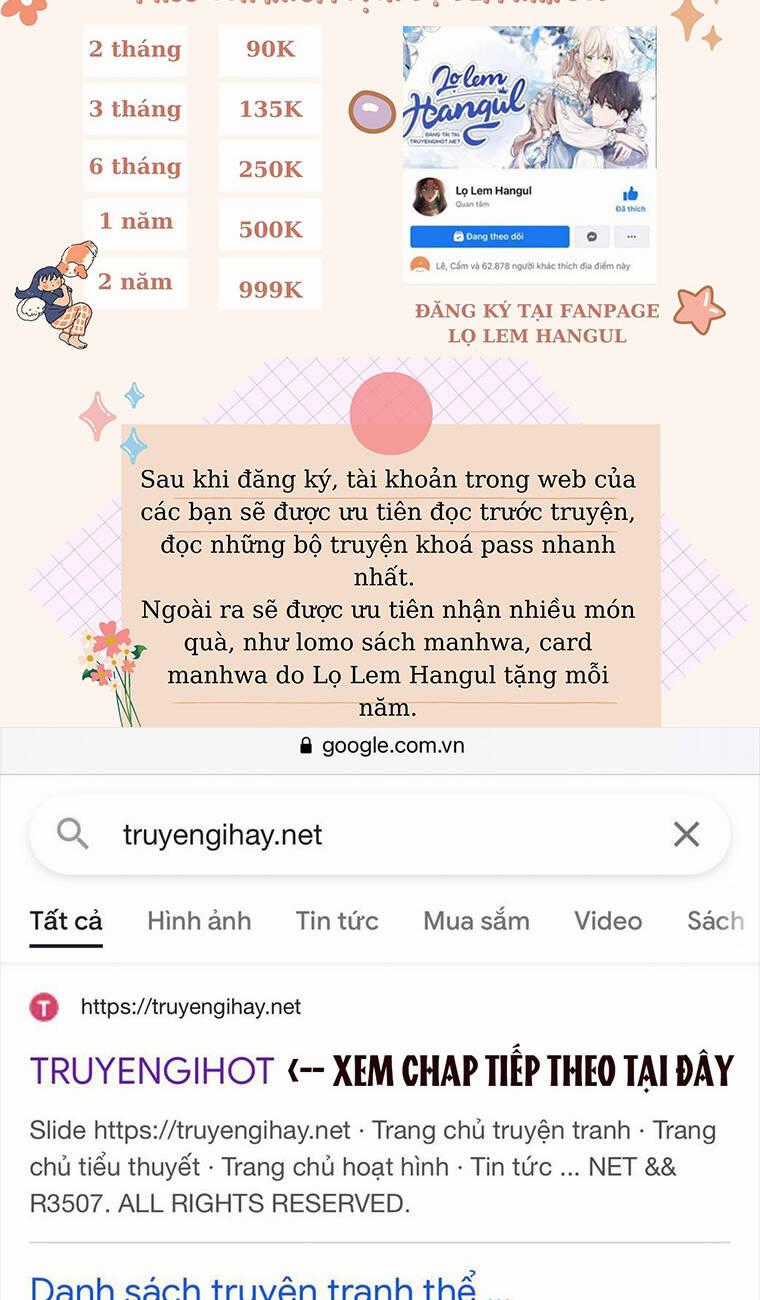Clear the search with the X icon
This screenshot has width=760, height=1300.
click(687, 833)
